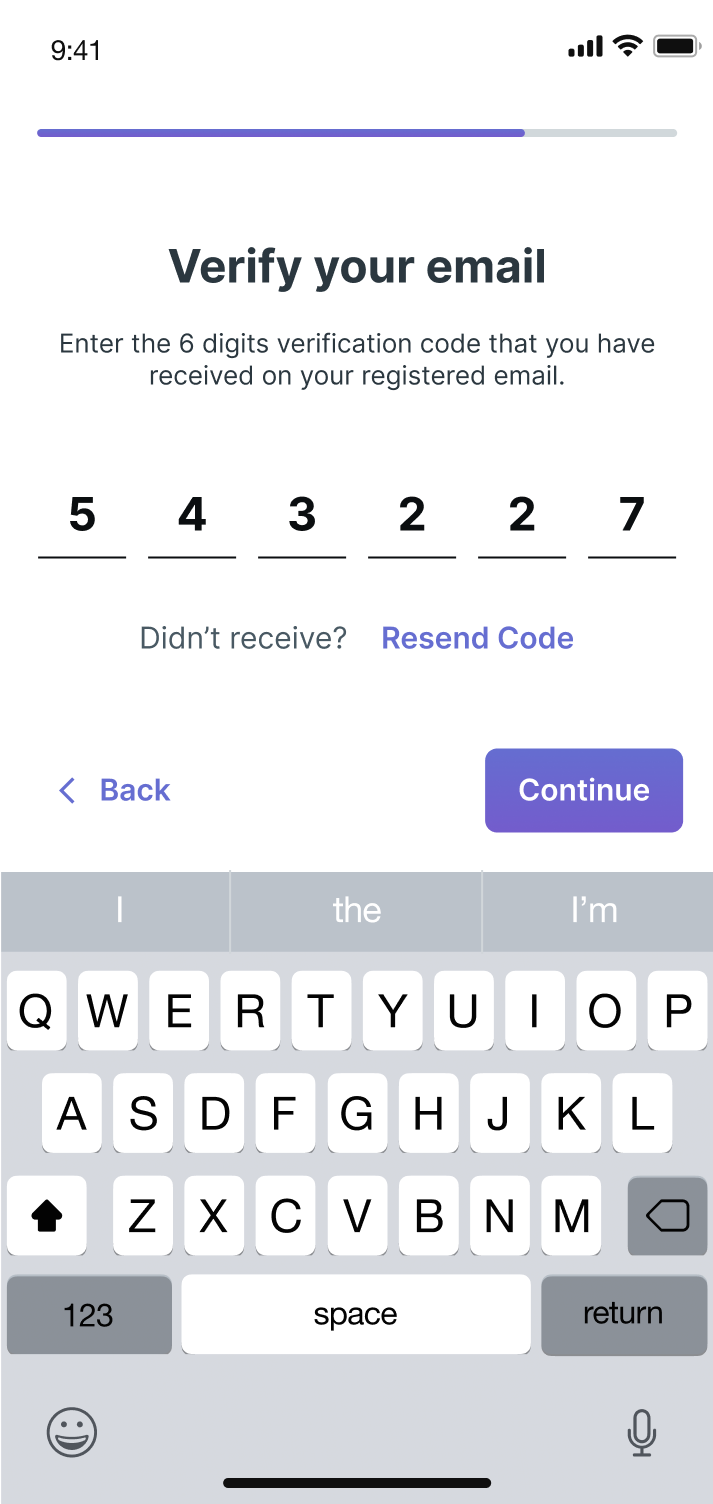The image size is (713, 1504).
Task: Switch keyboard to 123 numbers layout
Action: (x=88, y=1314)
